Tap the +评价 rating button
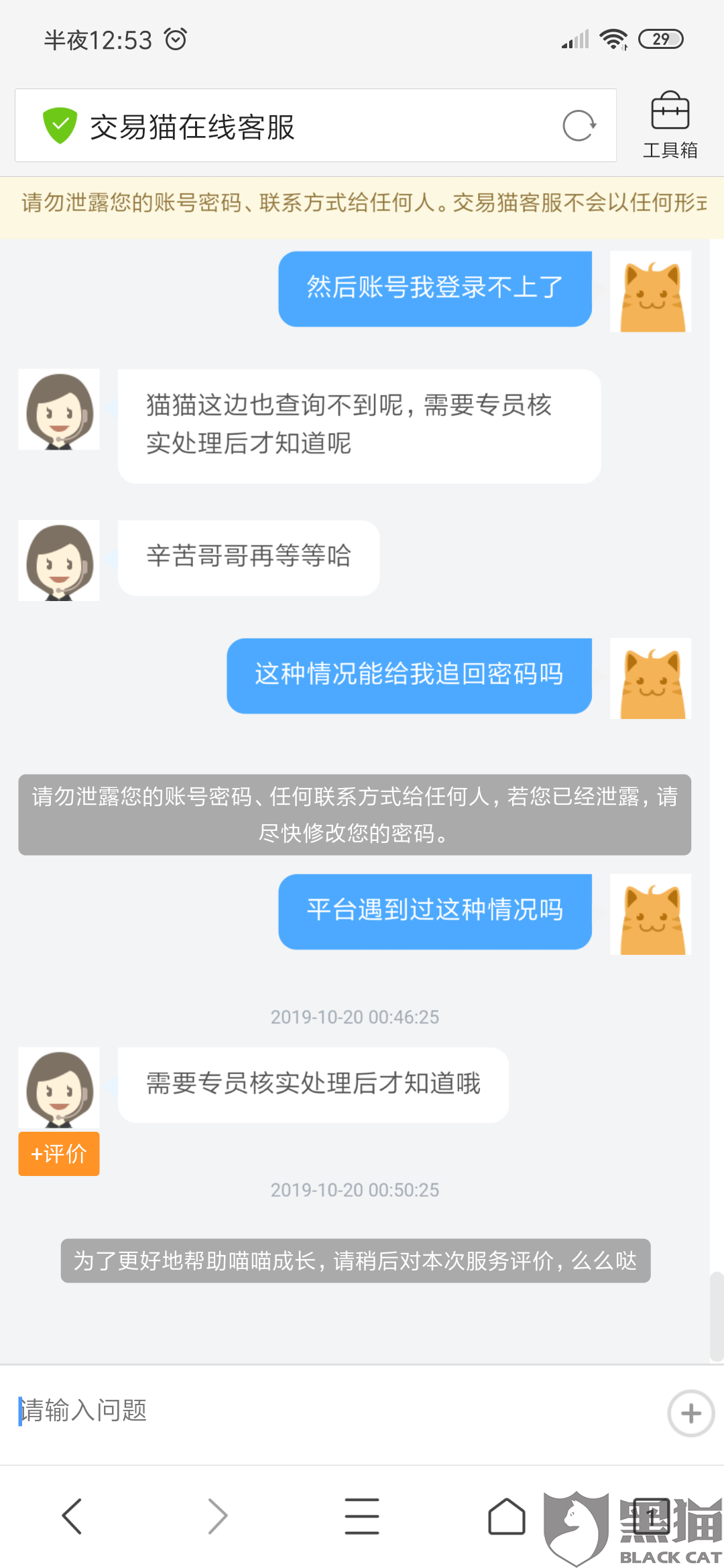The image size is (724, 1568). [59, 1153]
